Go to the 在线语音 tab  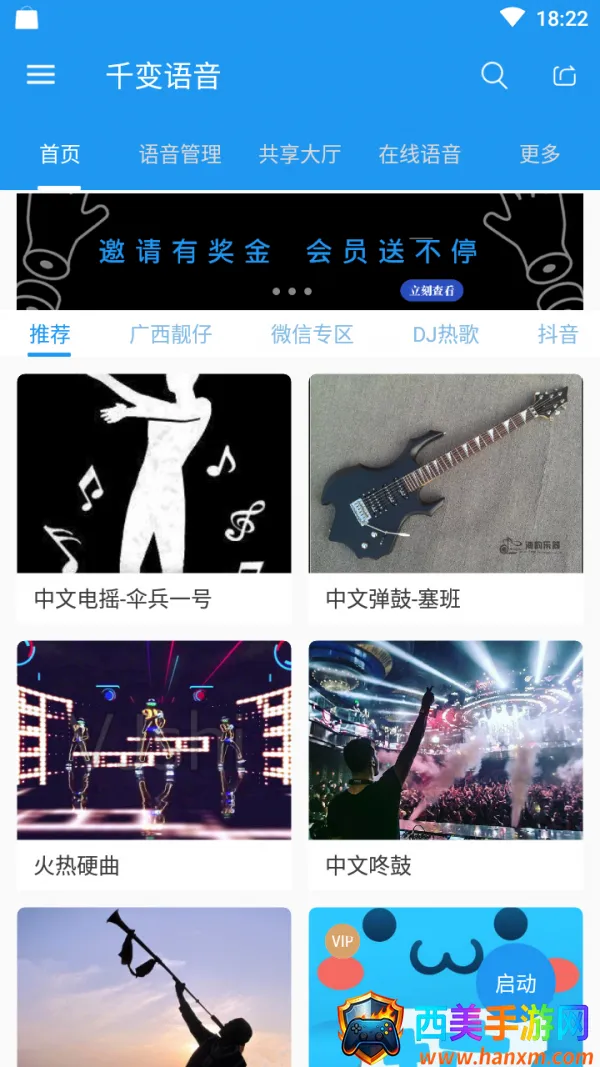[x=420, y=154]
